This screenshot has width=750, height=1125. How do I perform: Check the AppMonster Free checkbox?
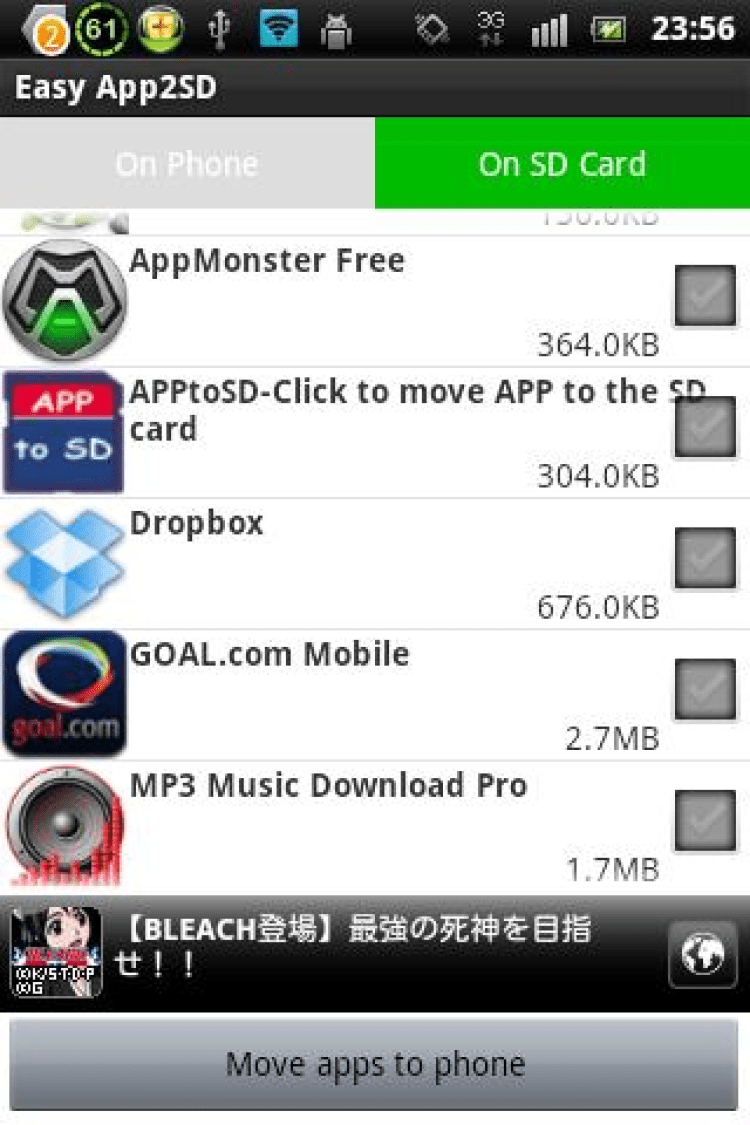(705, 296)
